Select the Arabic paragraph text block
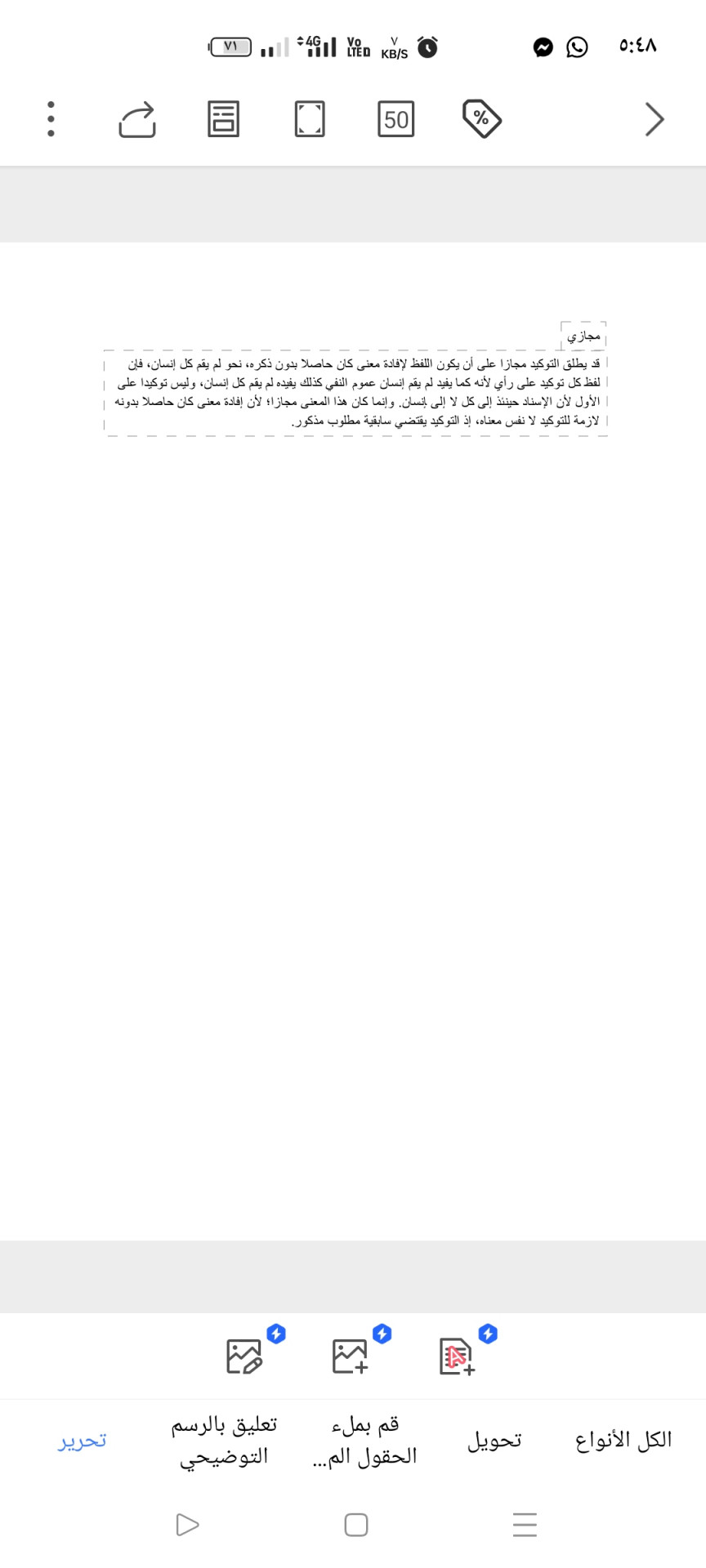 [x=356, y=393]
